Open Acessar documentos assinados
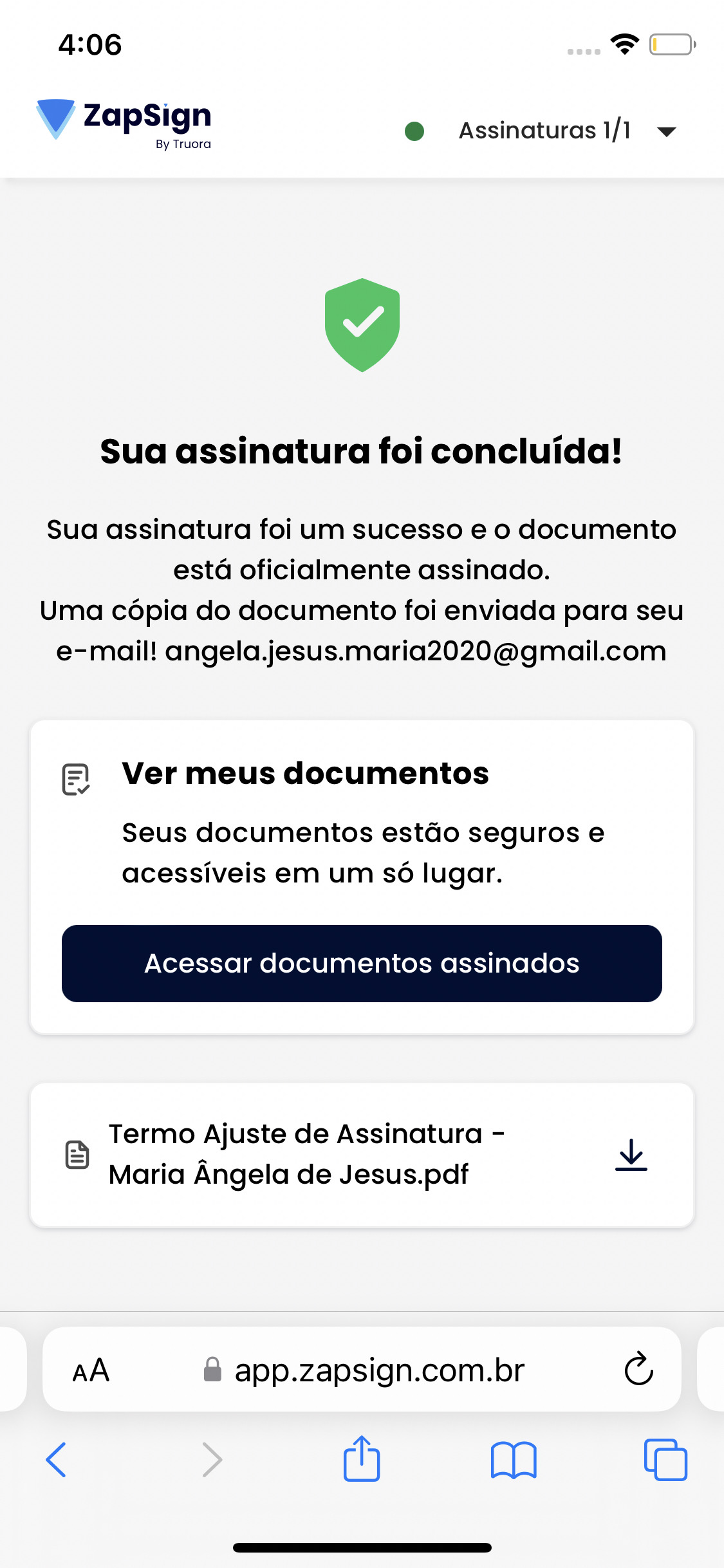 point(362,963)
